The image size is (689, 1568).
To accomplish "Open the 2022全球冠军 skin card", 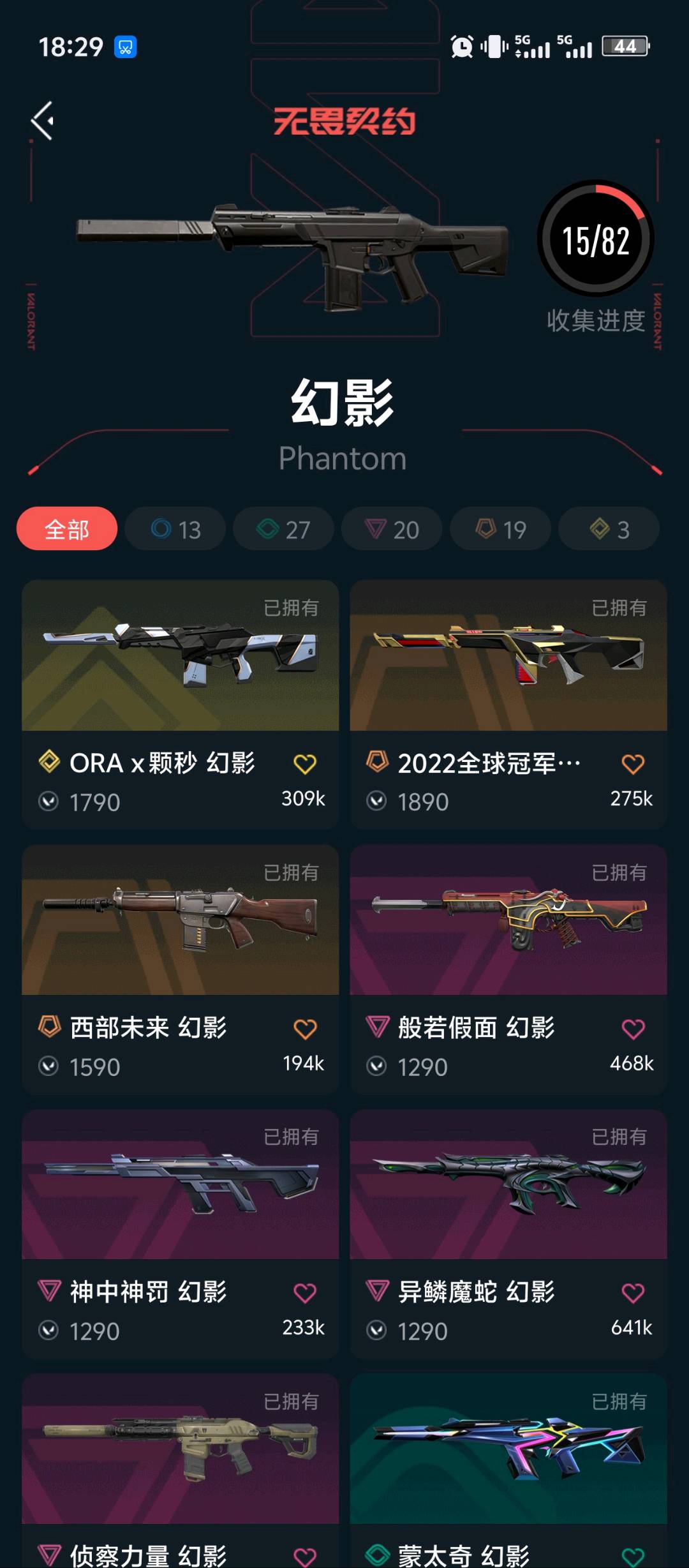I will coord(508,657).
